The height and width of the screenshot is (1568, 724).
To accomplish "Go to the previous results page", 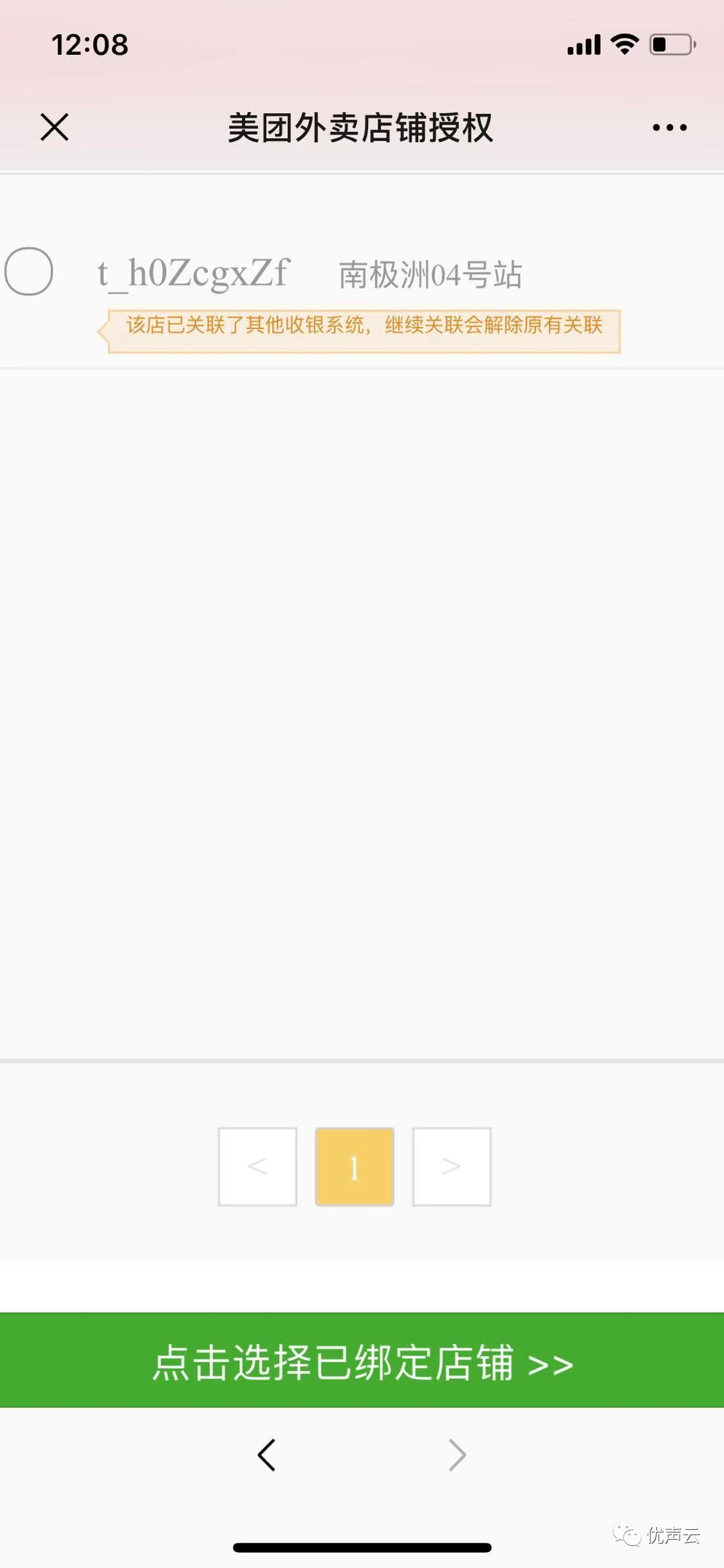I will (x=257, y=1166).
